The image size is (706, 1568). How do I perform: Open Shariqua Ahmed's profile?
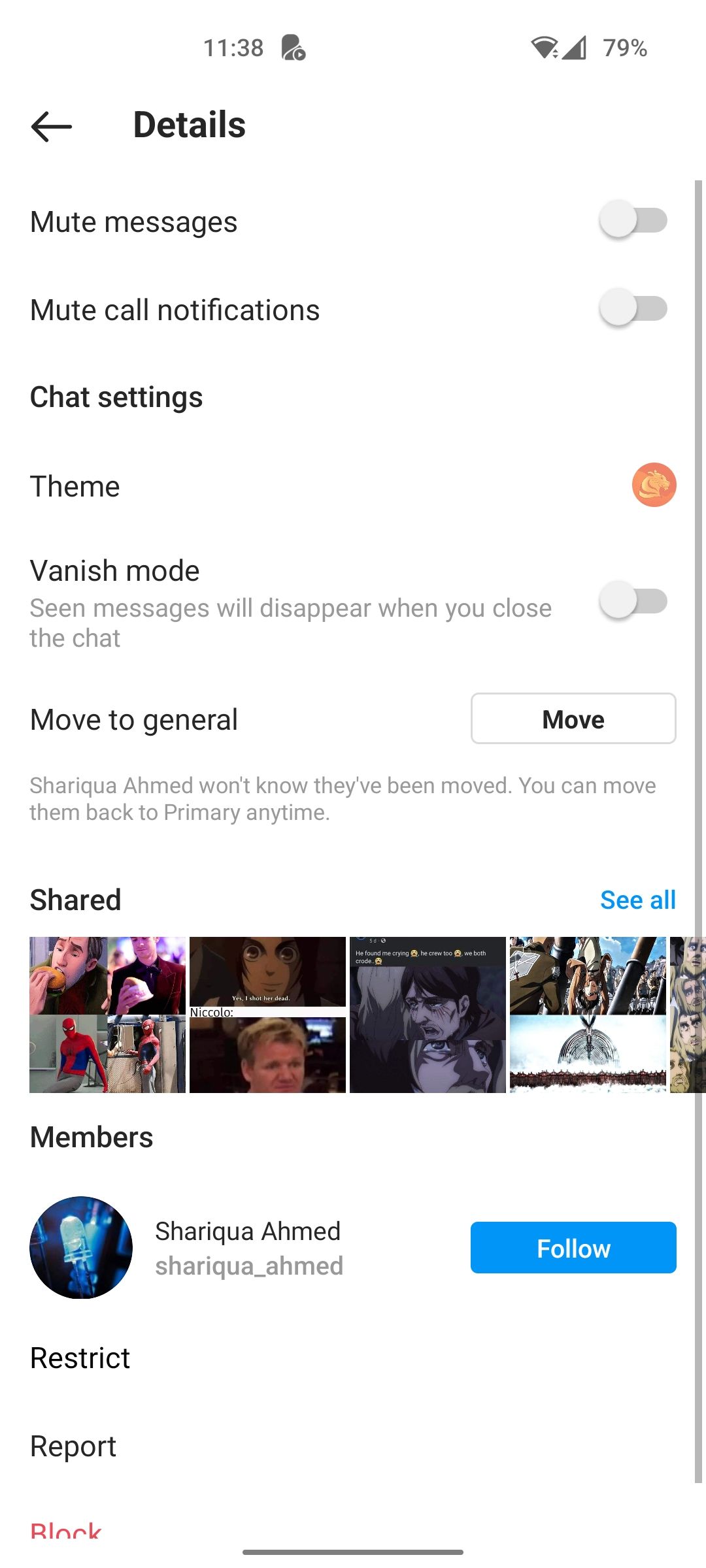click(248, 1248)
